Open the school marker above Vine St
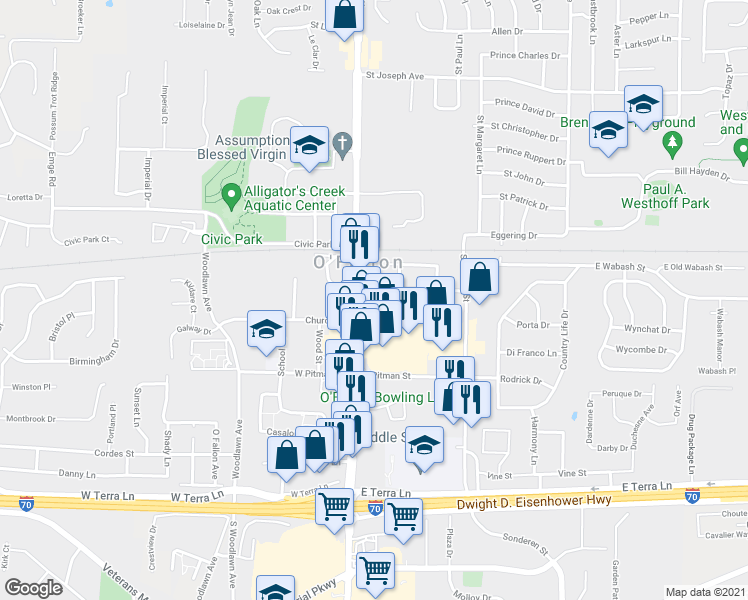 tap(425, 443)
